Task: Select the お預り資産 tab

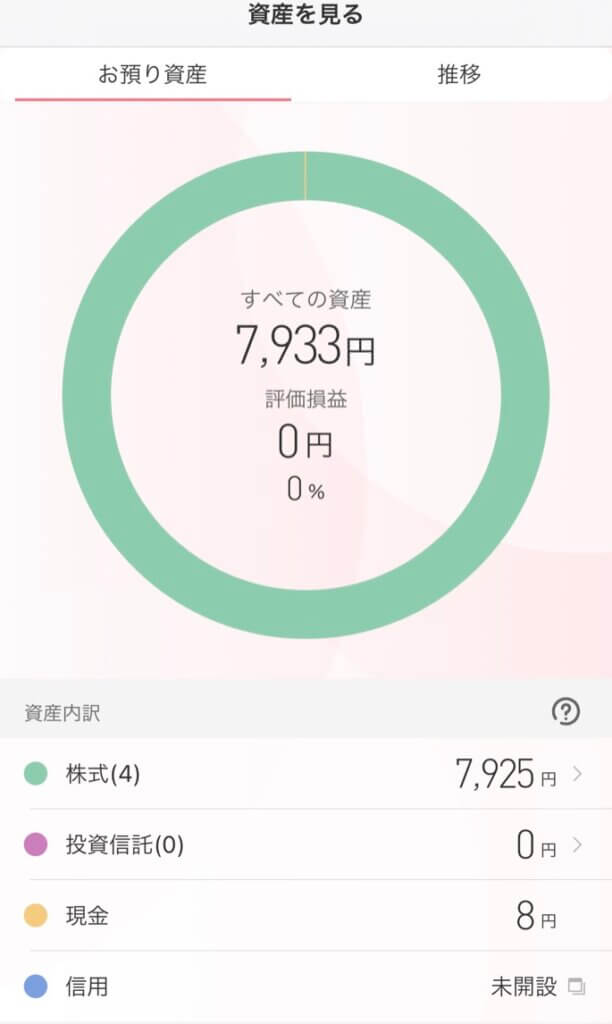Action: (x=152, y=74)
